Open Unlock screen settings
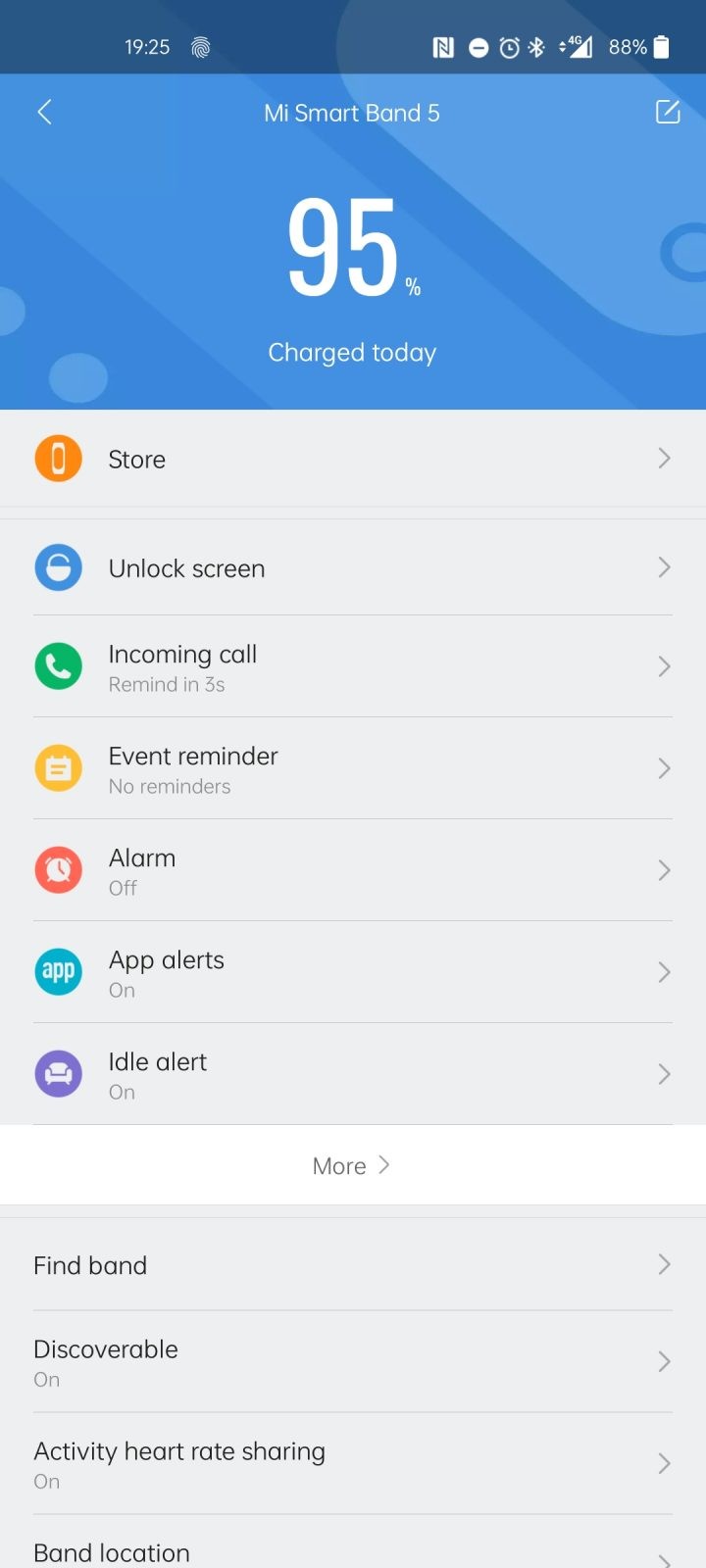This screenshot has width=706, height=1568. pyautogui.click(x=353, y=568)
